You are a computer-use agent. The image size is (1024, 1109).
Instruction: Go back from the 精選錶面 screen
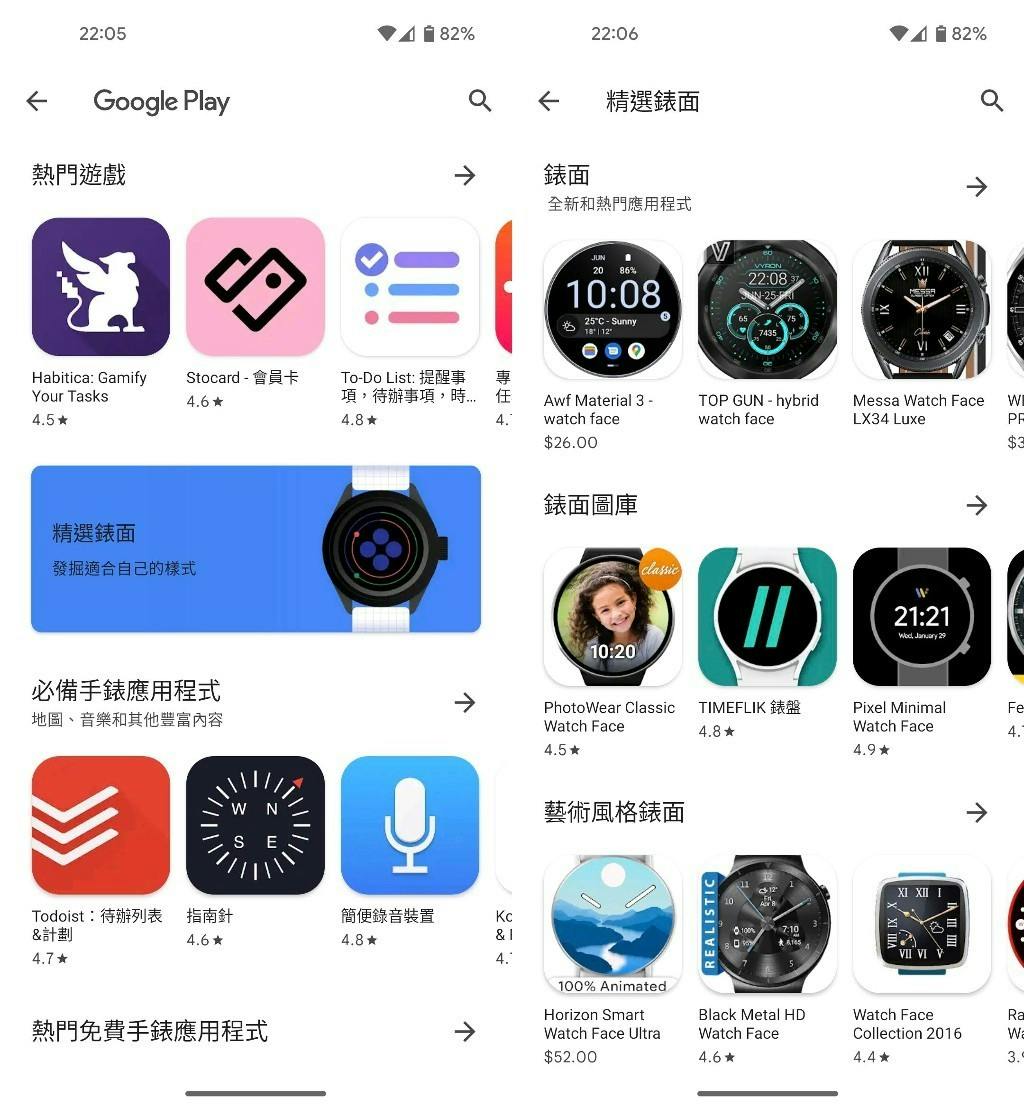tap(549, 101)
